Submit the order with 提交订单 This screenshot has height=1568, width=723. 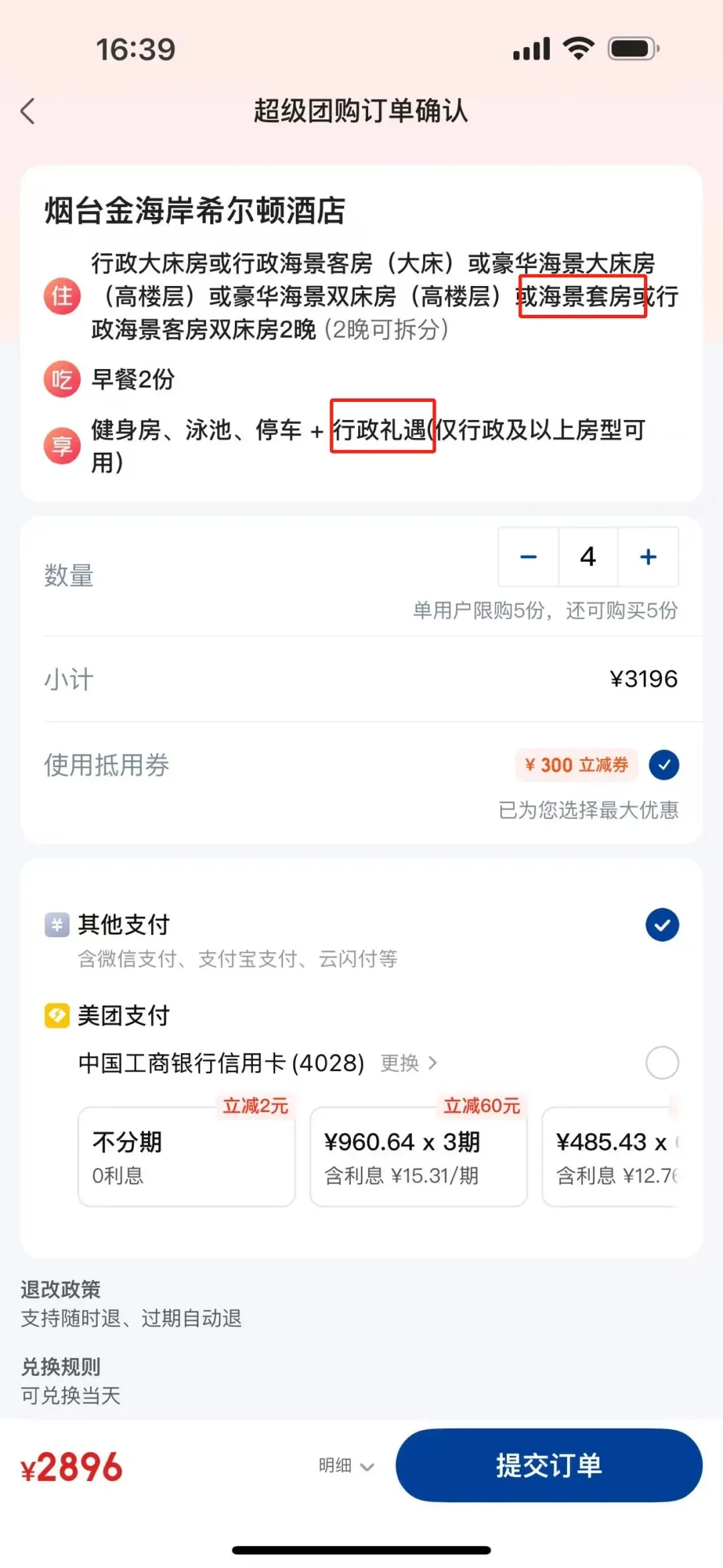coord(548,1466)
